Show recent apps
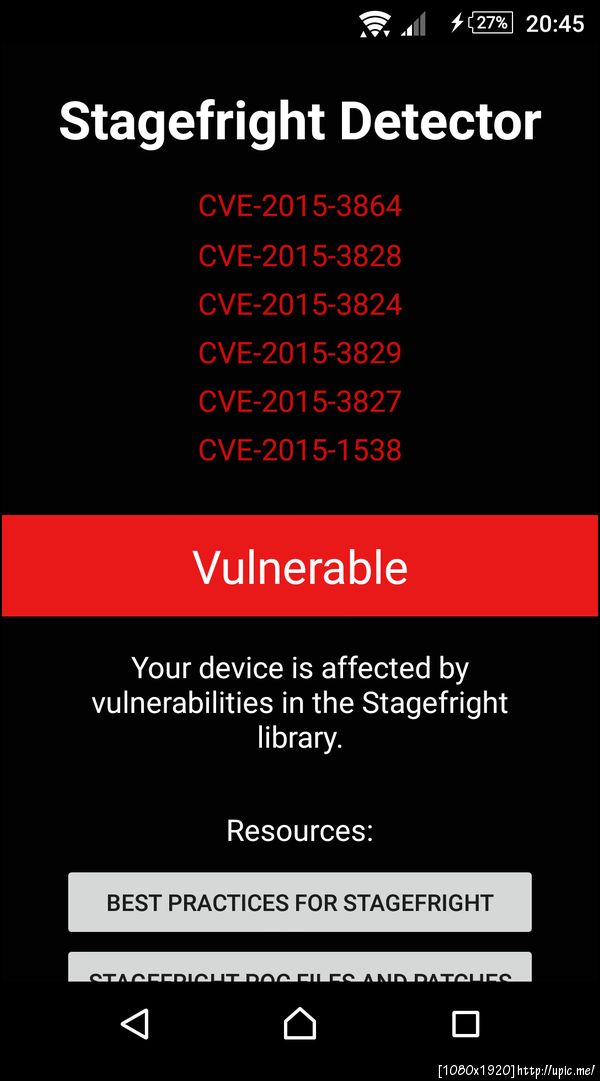Image resolution: width=600 pixels, height=1081 pixels. pyautogui.click(x=465, y=1023)
